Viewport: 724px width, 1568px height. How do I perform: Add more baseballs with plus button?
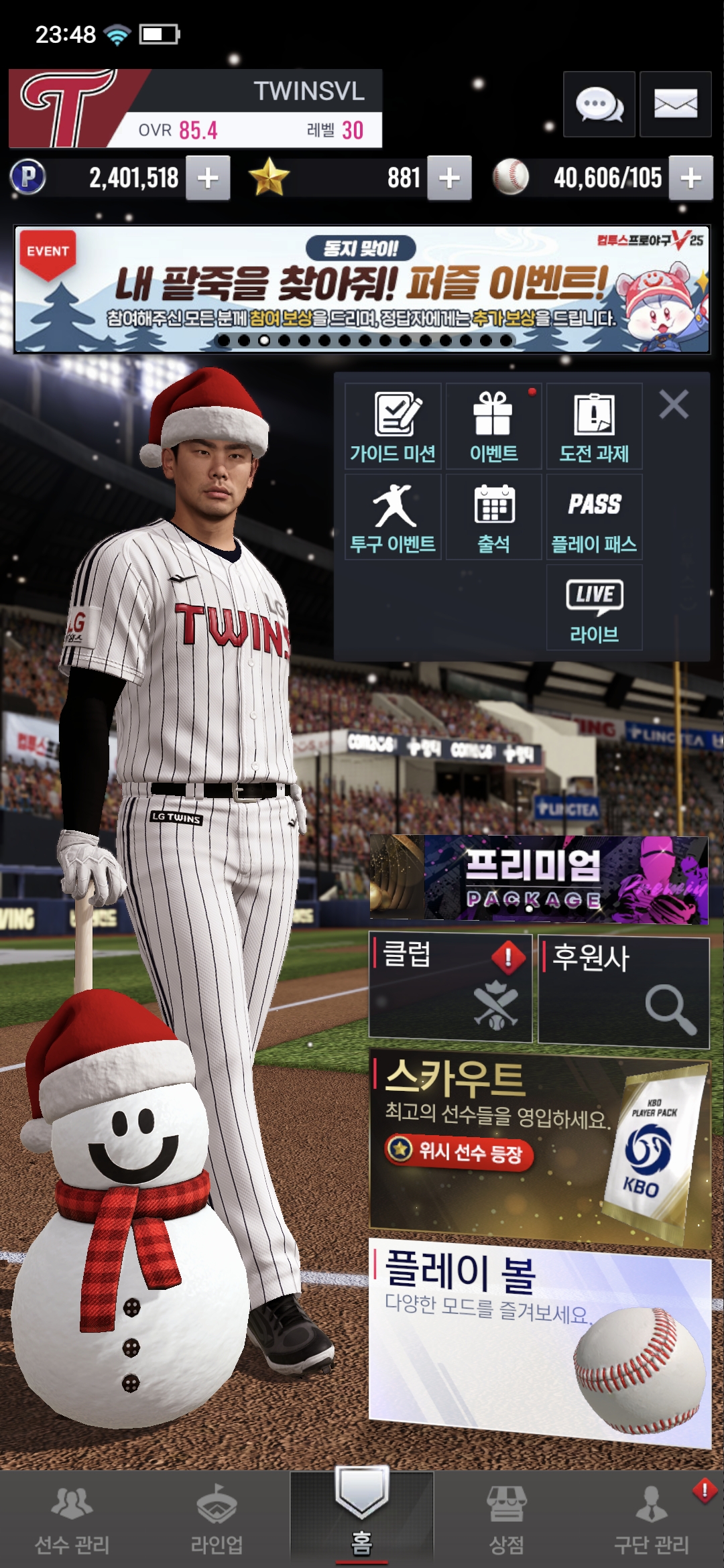pyautogui.click(x=690, y=178)
